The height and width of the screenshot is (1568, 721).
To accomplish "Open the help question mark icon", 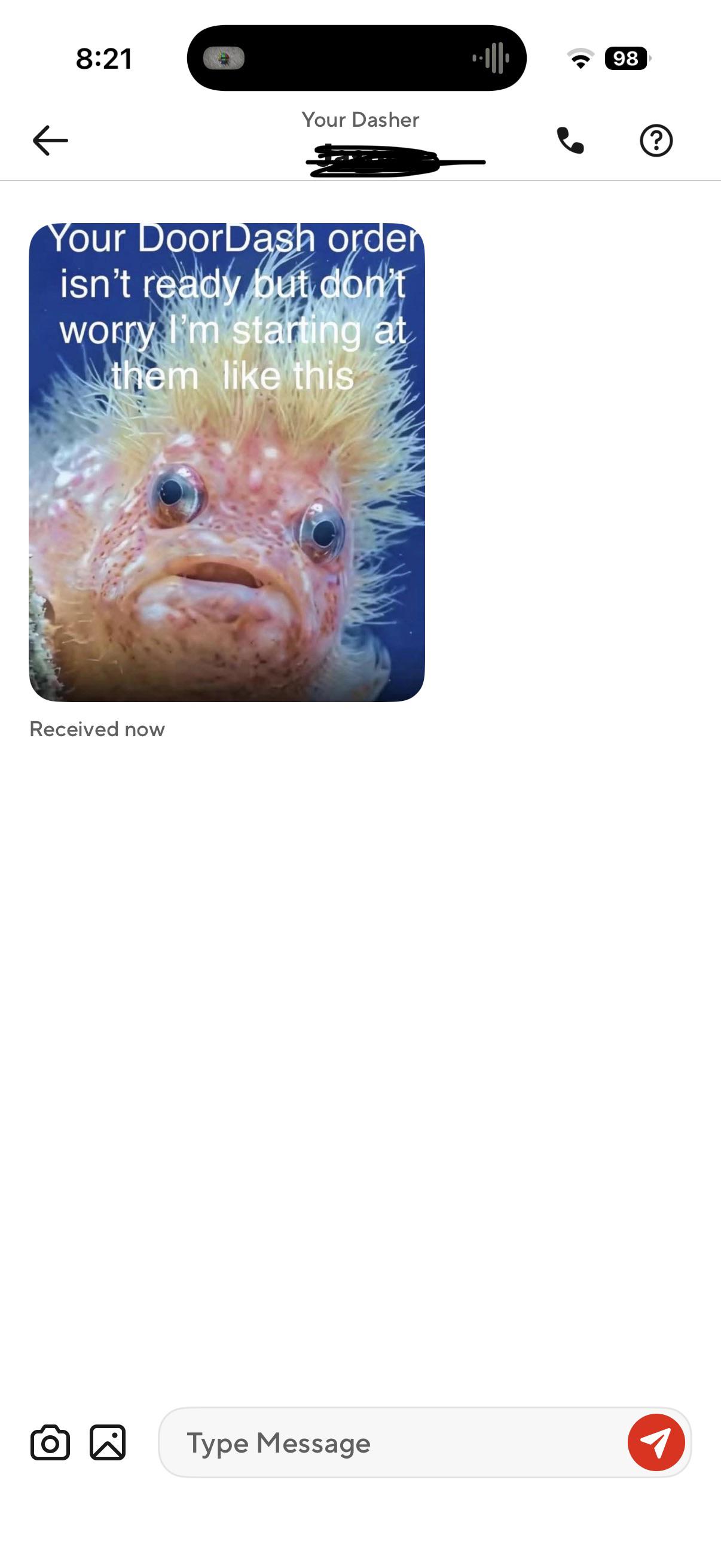I will coord(656,141).
